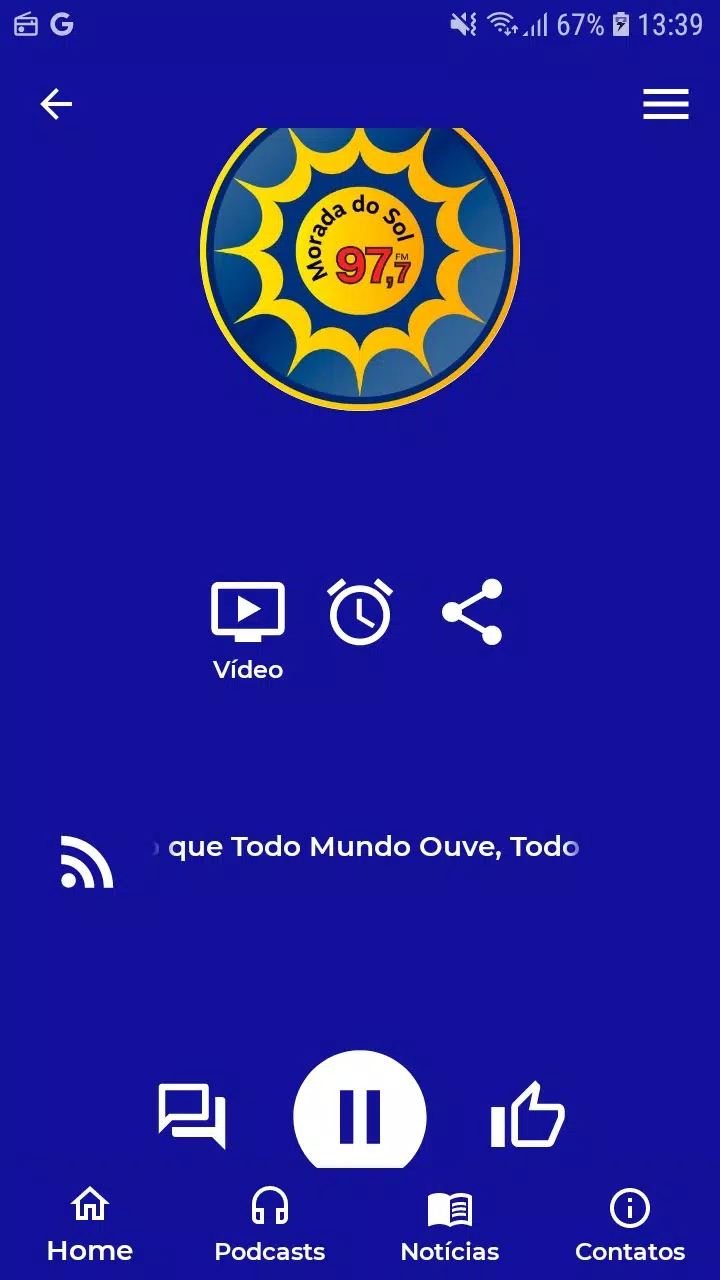Open the Notícias tab

(x=450, y=1225)
